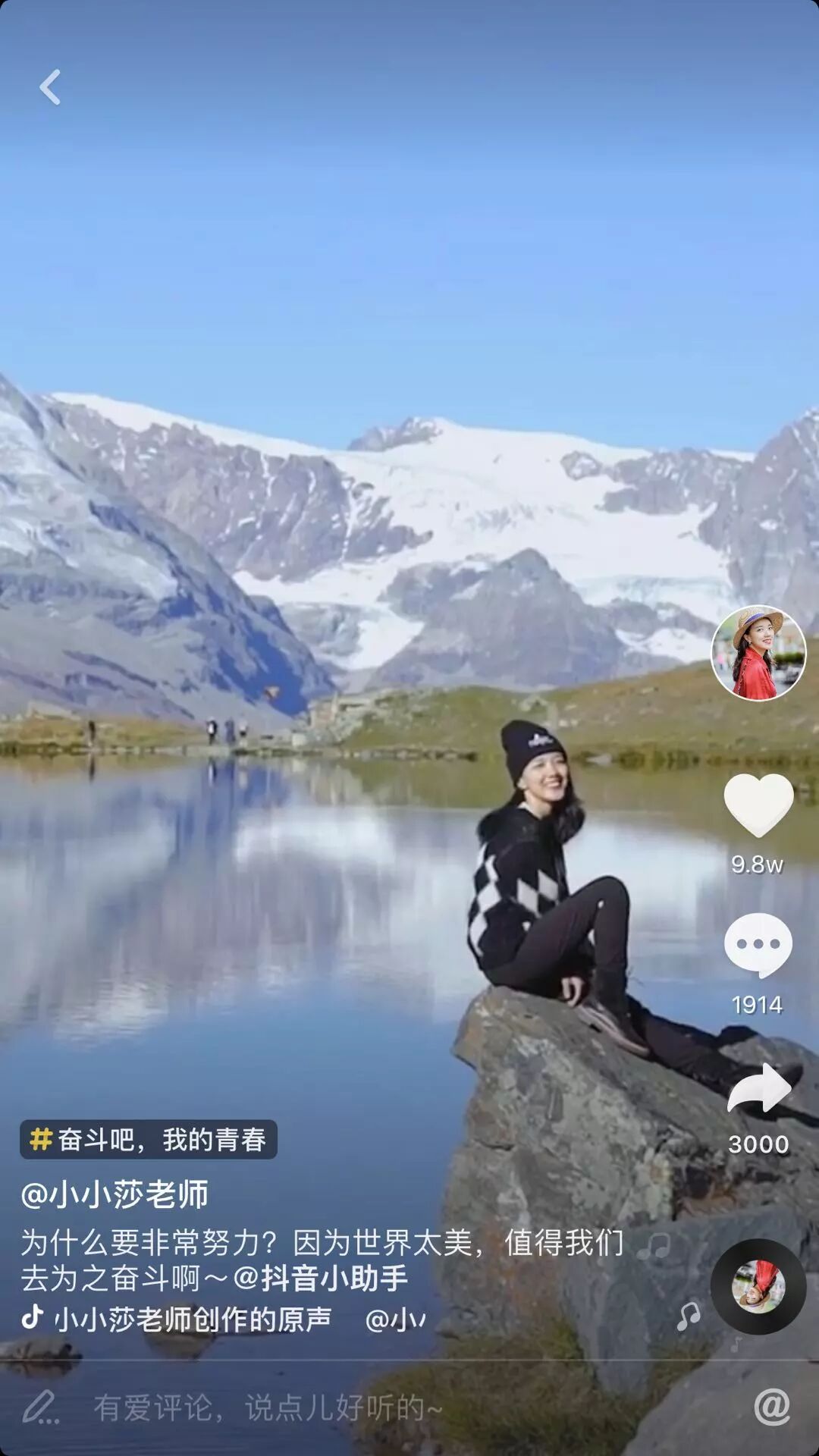Open the creator's profile avatar

(758, 653)
